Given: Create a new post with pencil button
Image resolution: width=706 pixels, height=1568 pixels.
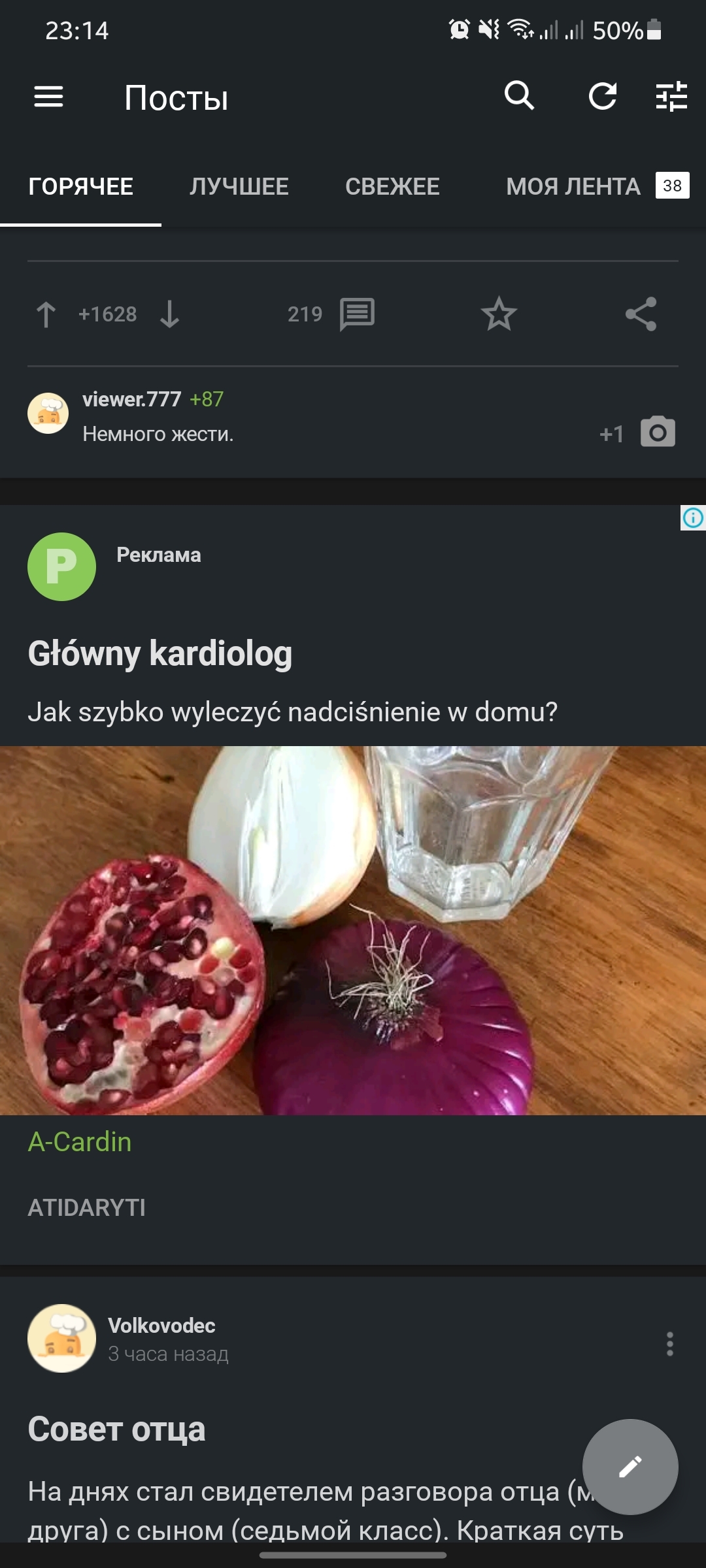Looking at the screenshot, I should click(630, 1467).
